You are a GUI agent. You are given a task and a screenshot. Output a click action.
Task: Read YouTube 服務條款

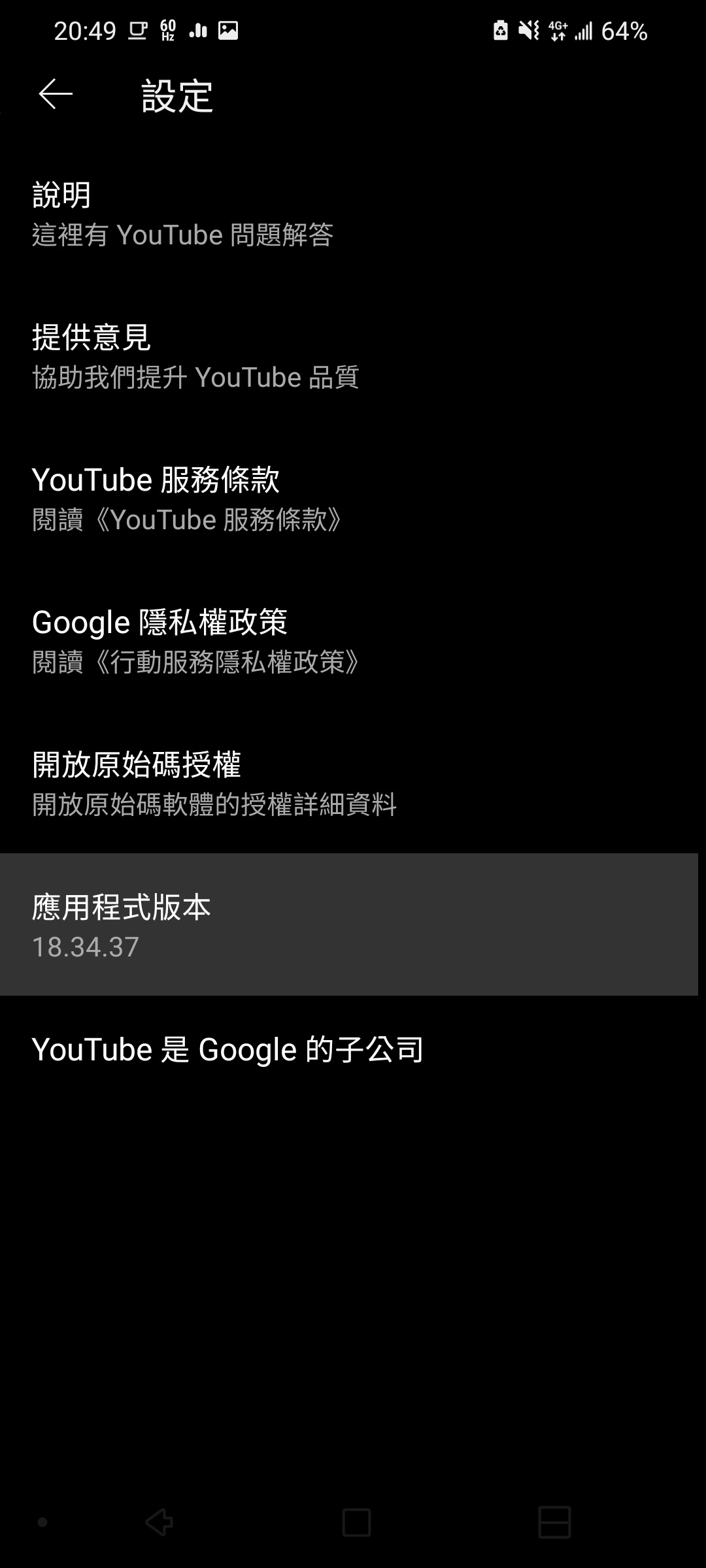tap(190, 499)
